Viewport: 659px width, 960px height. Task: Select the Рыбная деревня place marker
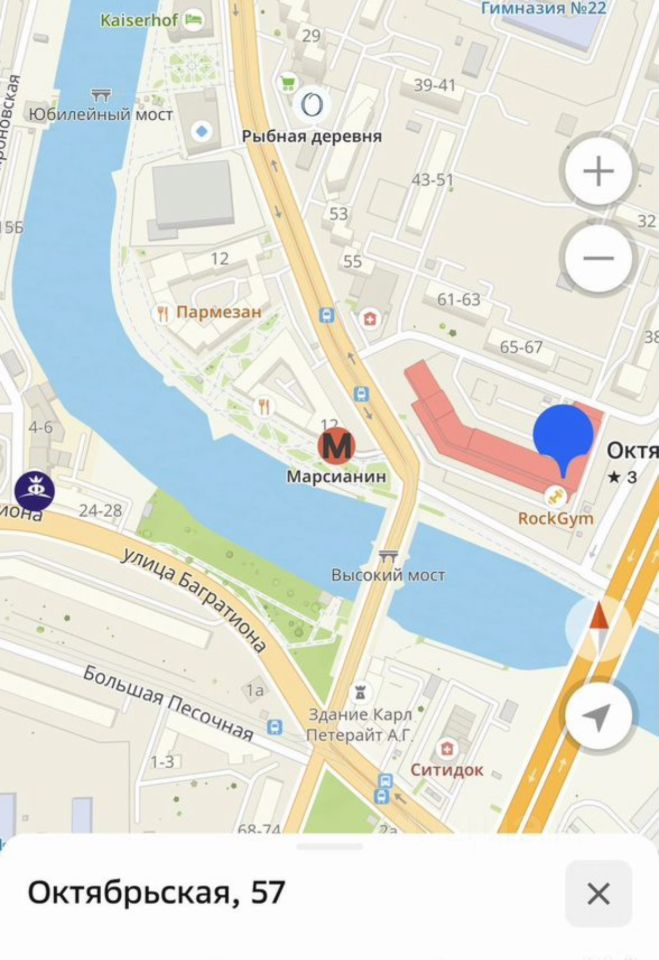click(x=312, y=104)
